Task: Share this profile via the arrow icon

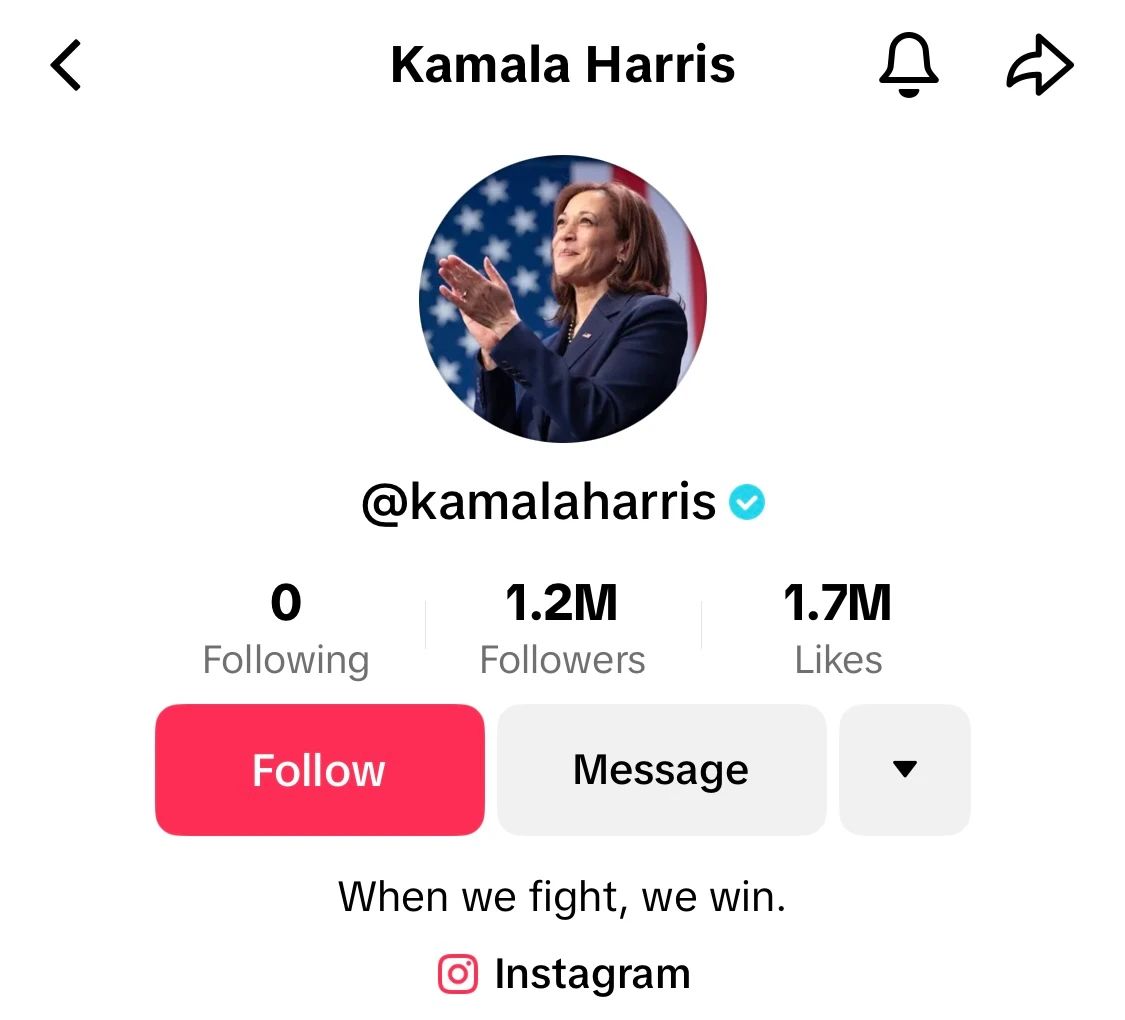Action: point(1039,67)
